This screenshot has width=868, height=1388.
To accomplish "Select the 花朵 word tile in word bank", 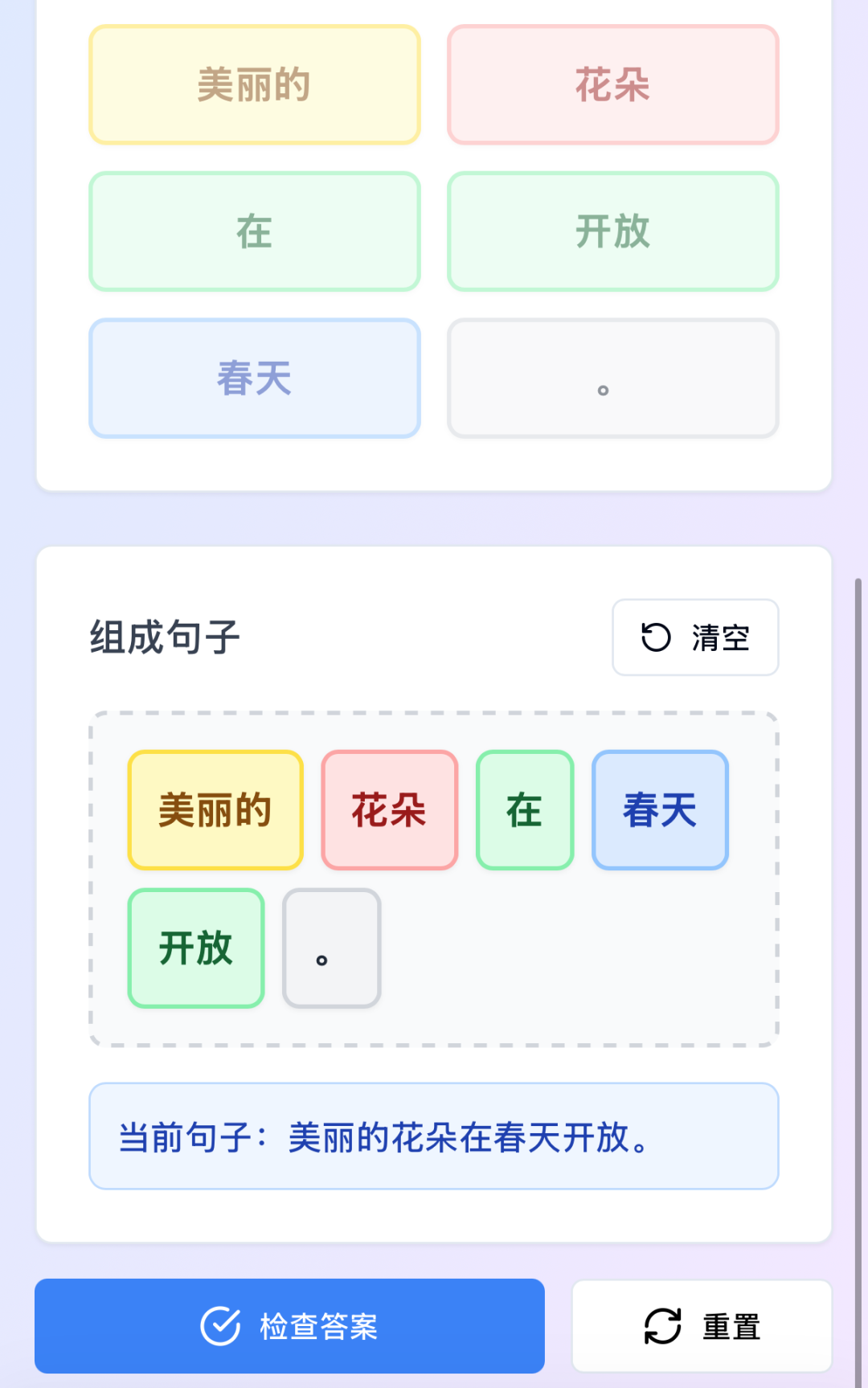I will tap(612, 84).
